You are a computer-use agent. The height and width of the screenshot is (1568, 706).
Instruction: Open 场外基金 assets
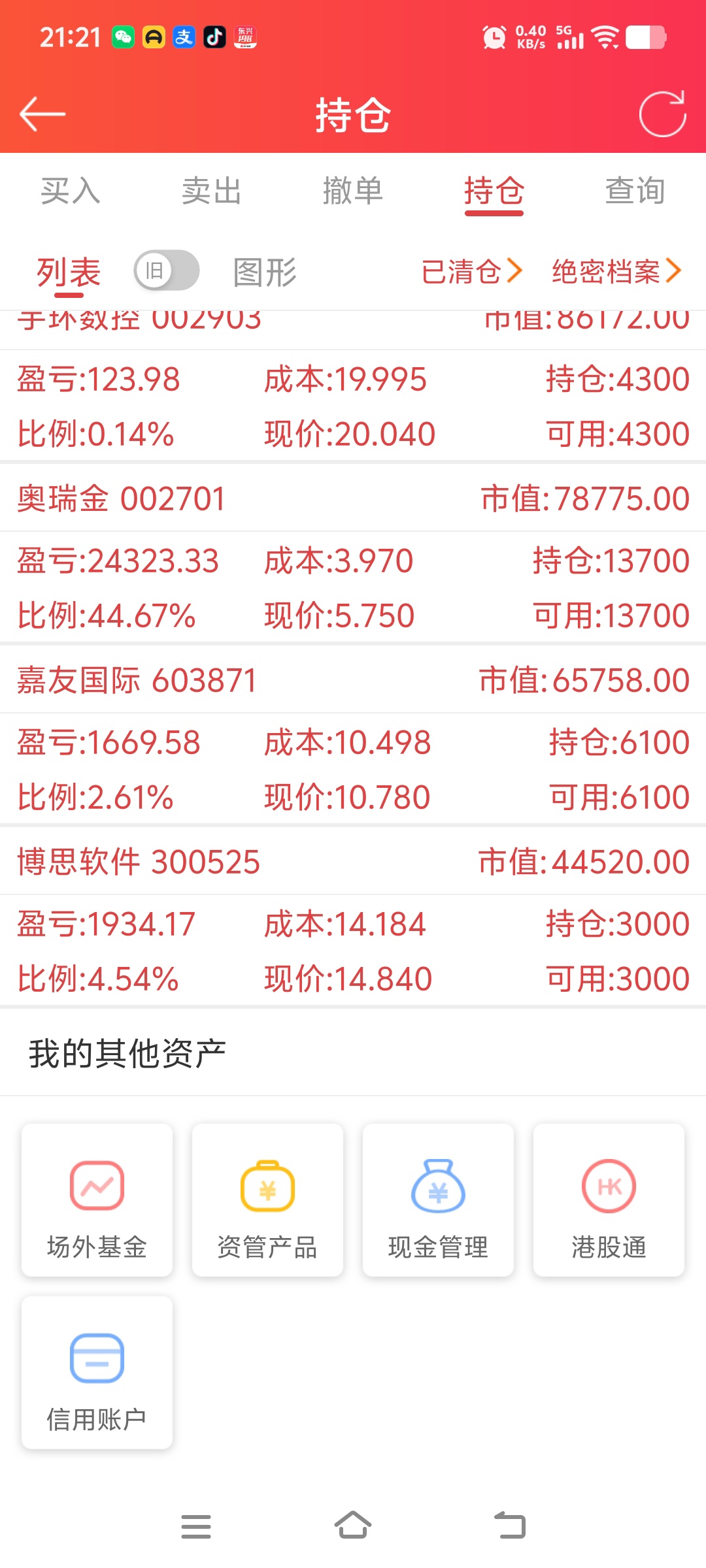[97, 1200]
